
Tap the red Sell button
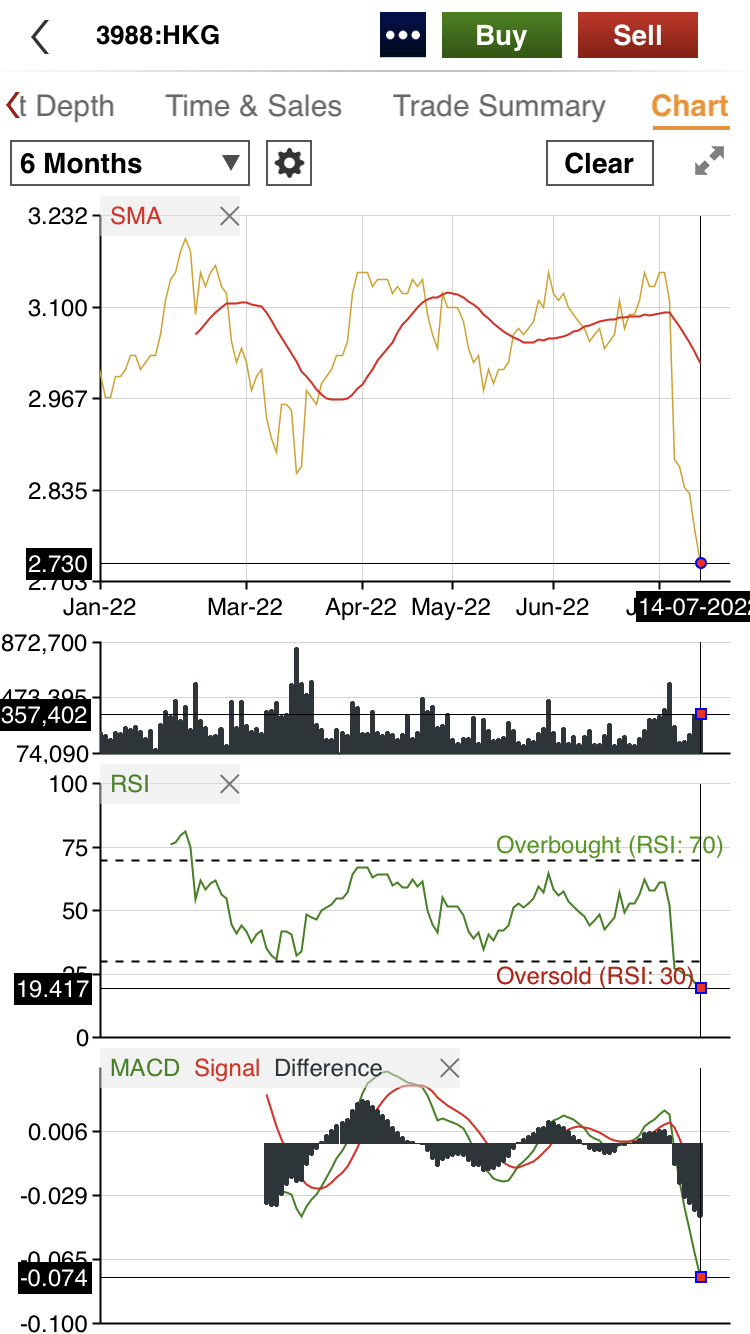[637, 36]
